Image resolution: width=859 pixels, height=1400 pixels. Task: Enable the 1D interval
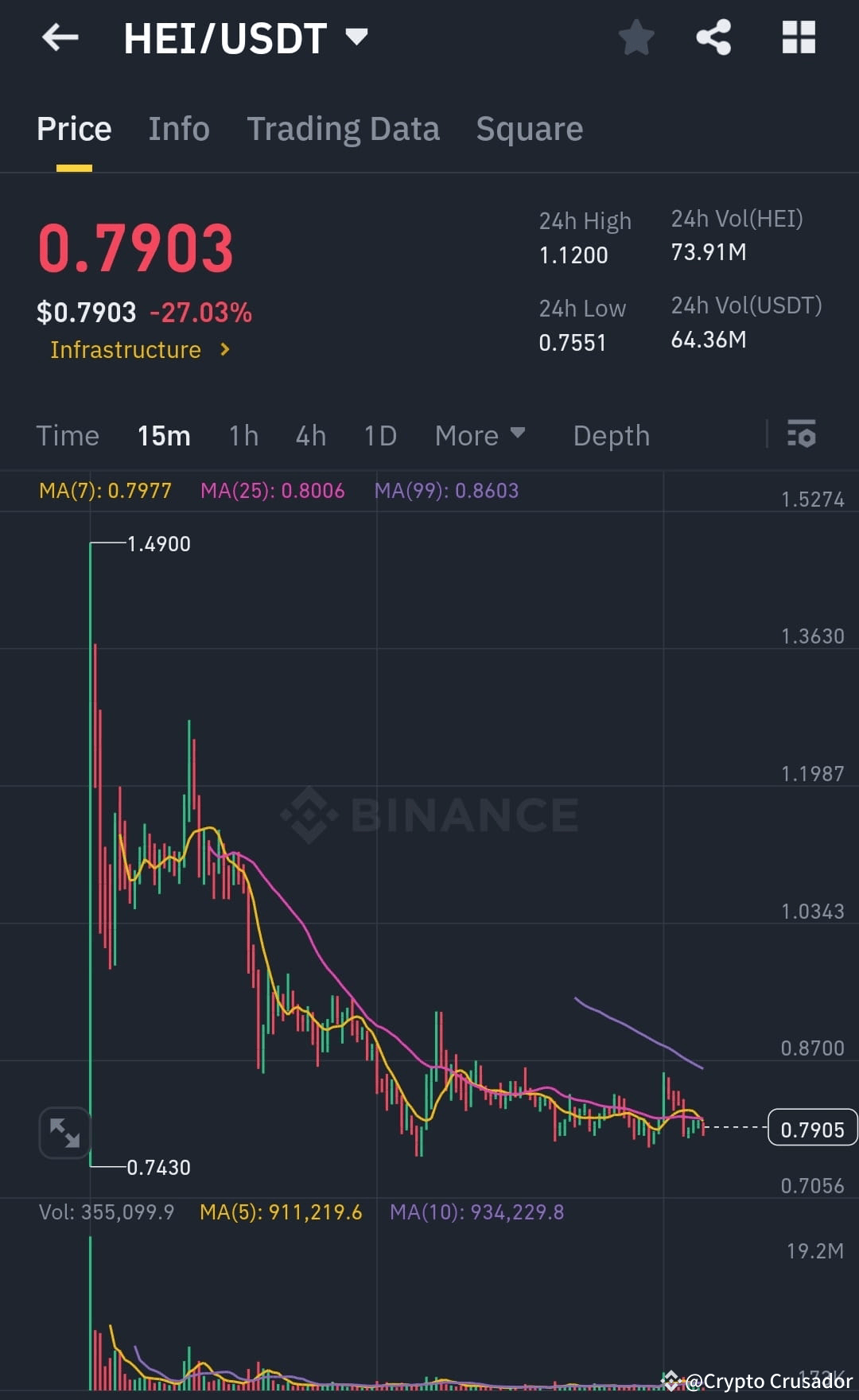tap(379, 435)
